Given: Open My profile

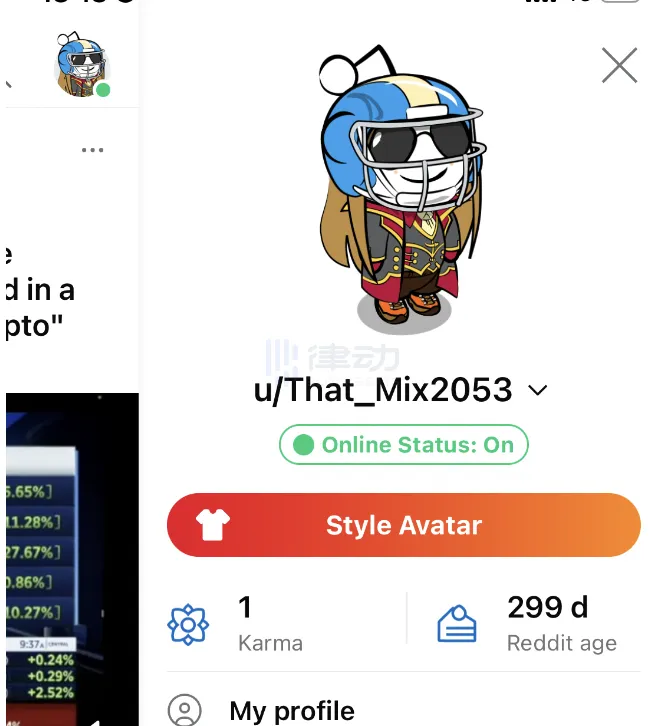Looking at the screenshot, I should point(291,710).
